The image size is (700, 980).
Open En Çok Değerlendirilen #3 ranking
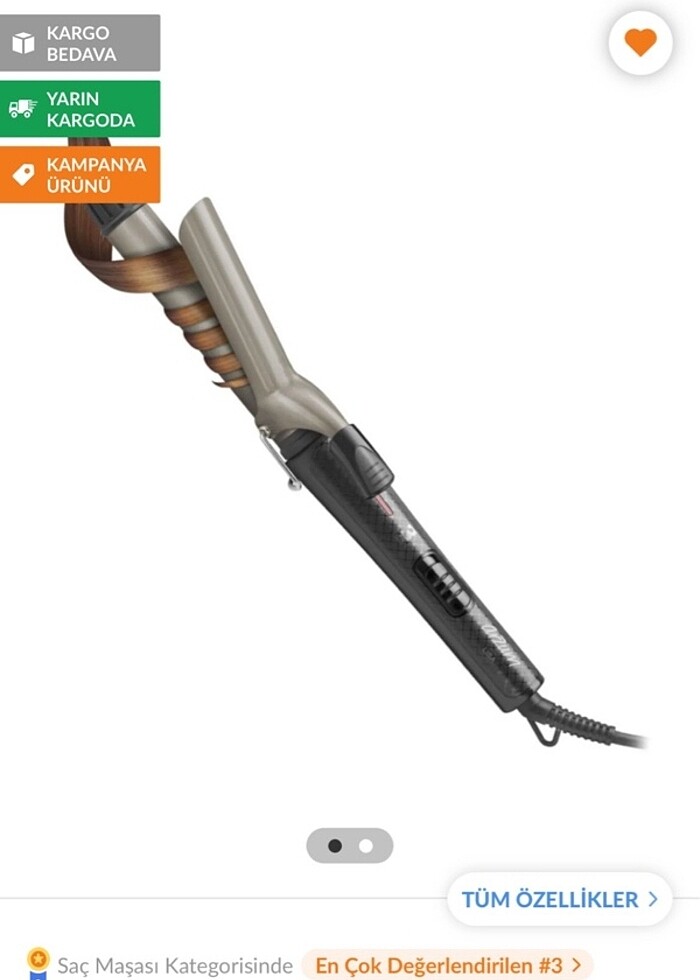click(447, 965)
